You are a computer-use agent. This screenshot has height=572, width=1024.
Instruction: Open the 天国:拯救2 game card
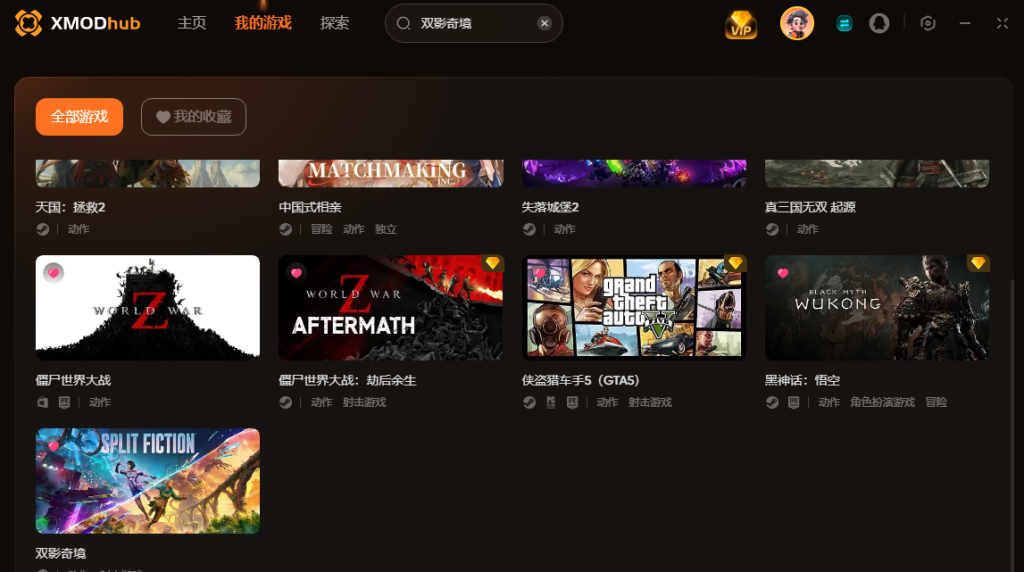coord(147,174)
